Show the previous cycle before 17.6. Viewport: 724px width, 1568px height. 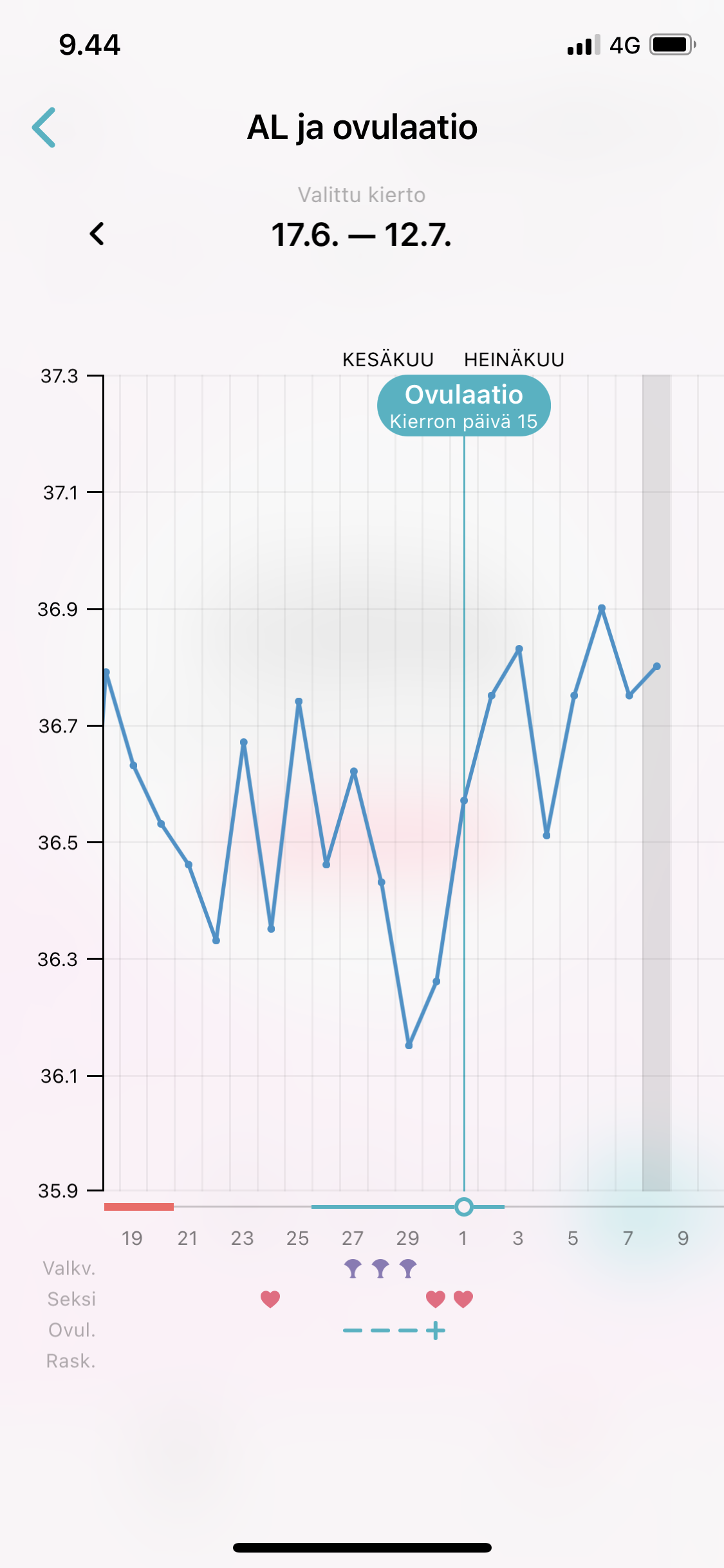pos(97,234)
